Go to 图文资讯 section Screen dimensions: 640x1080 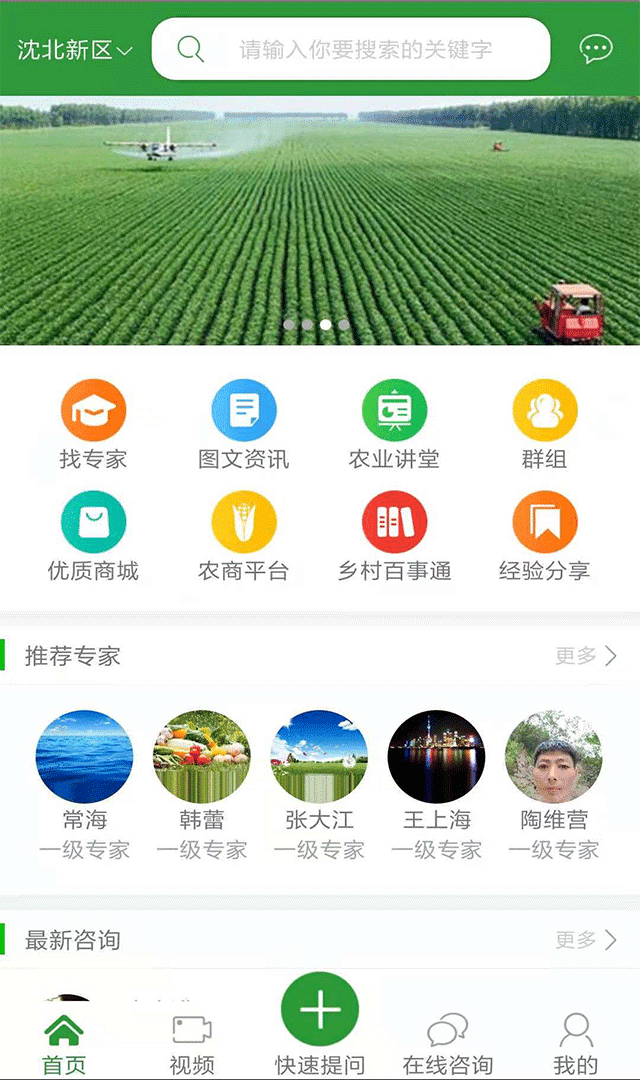coord(243,425)
